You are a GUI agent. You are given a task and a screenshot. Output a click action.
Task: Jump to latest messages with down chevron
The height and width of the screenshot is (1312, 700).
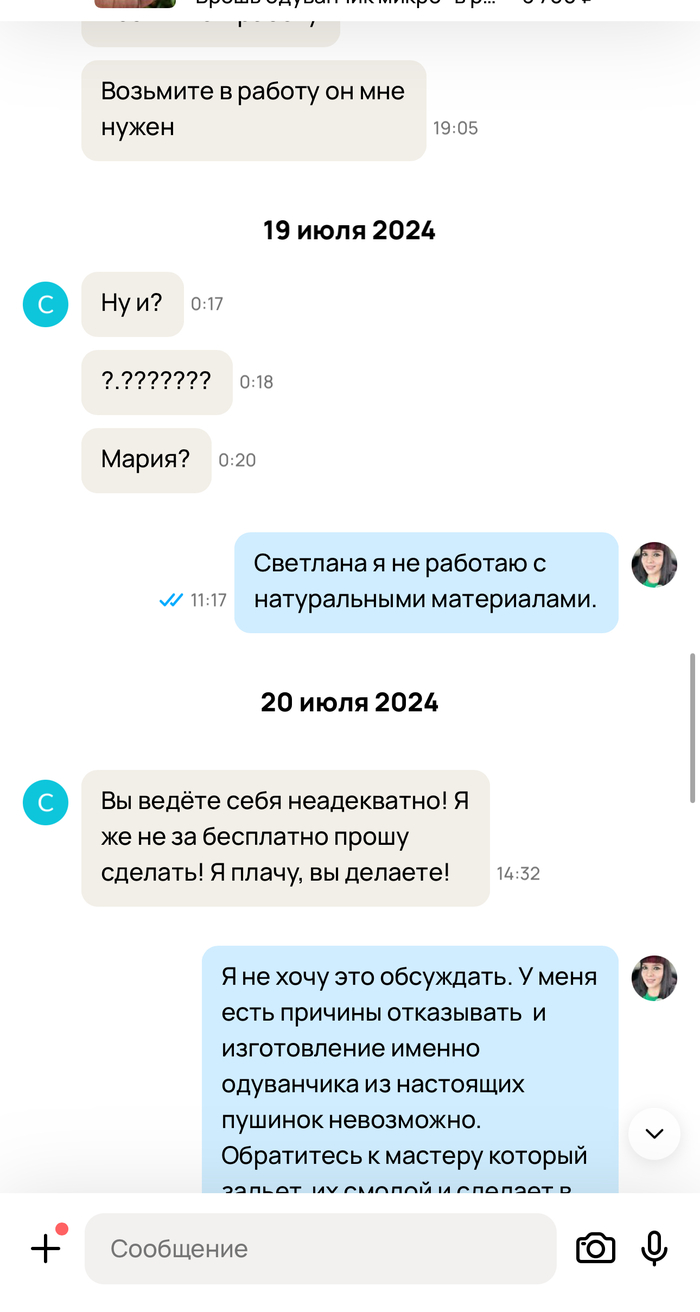[654, 1133]
